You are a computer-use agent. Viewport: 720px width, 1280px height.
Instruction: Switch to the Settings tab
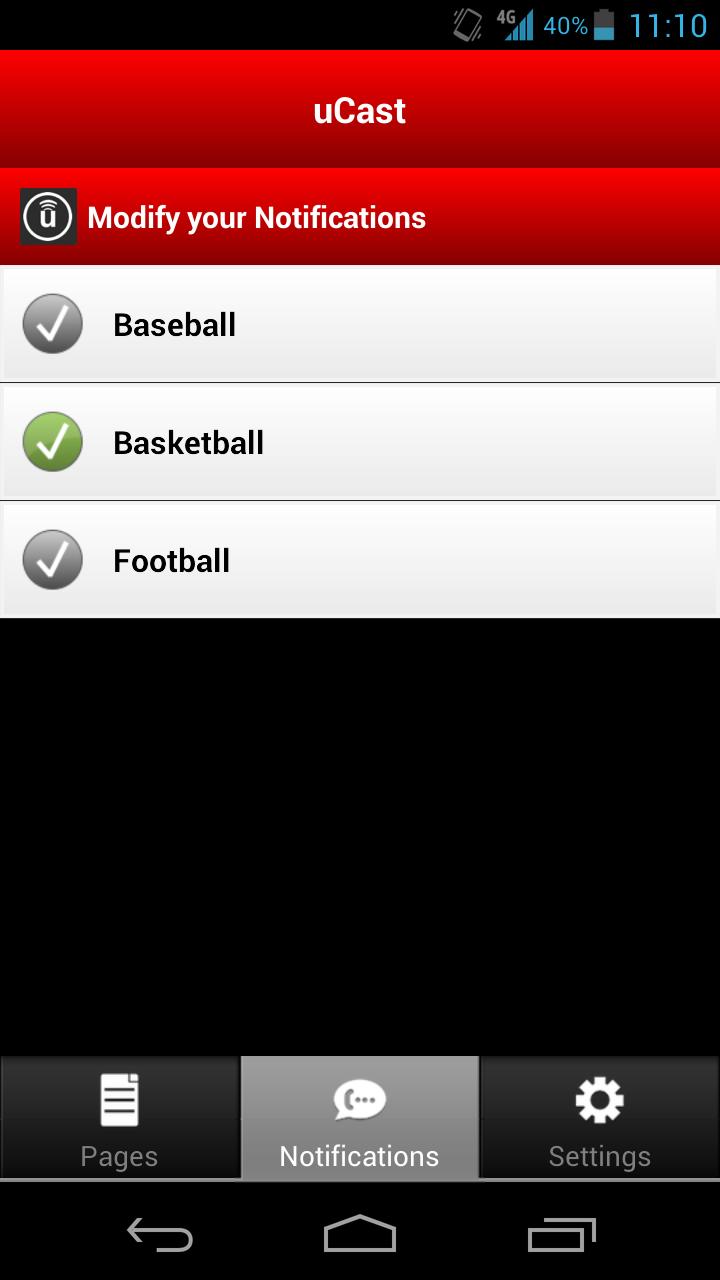599,1118
